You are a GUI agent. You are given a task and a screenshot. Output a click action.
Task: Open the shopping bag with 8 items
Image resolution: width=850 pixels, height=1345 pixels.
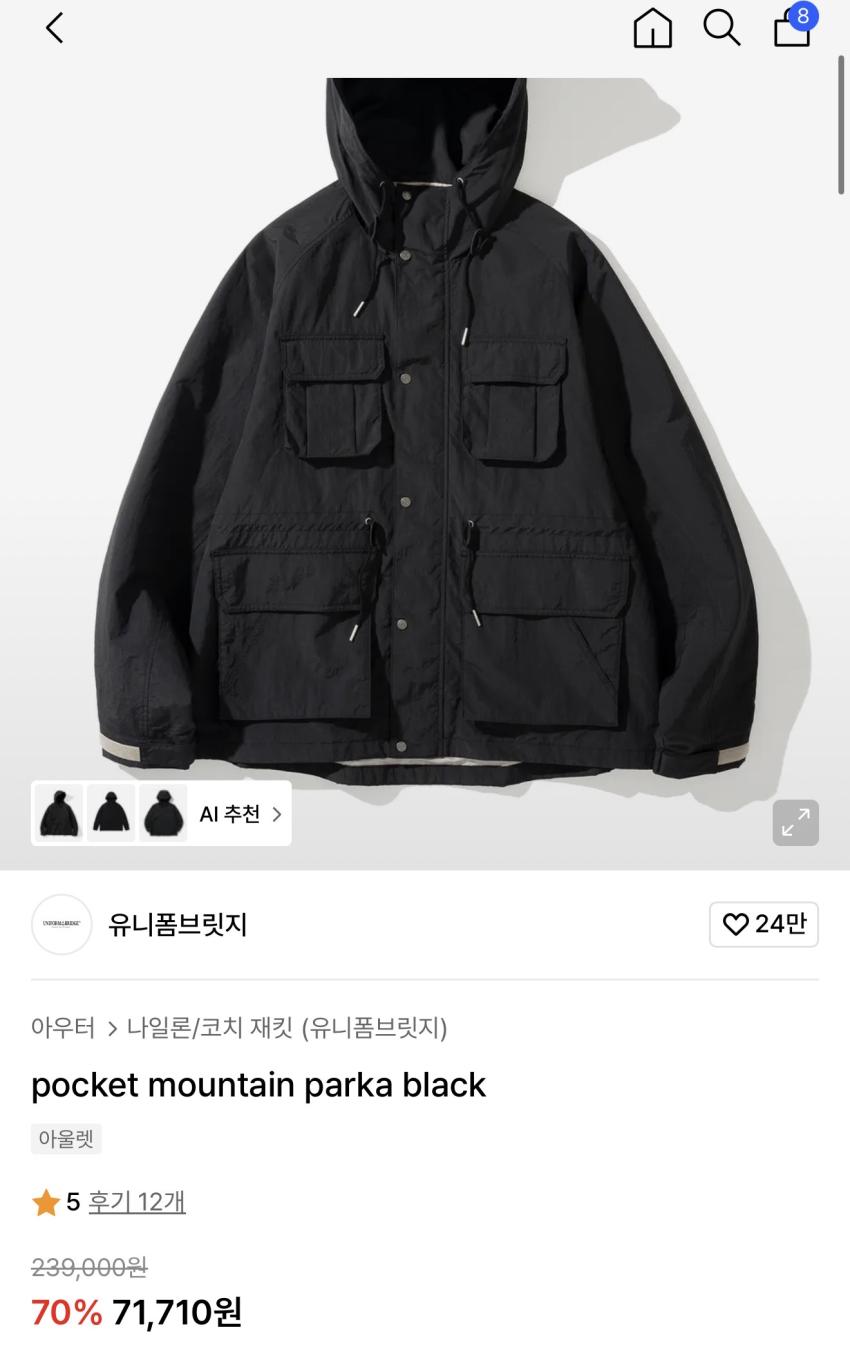792,28
